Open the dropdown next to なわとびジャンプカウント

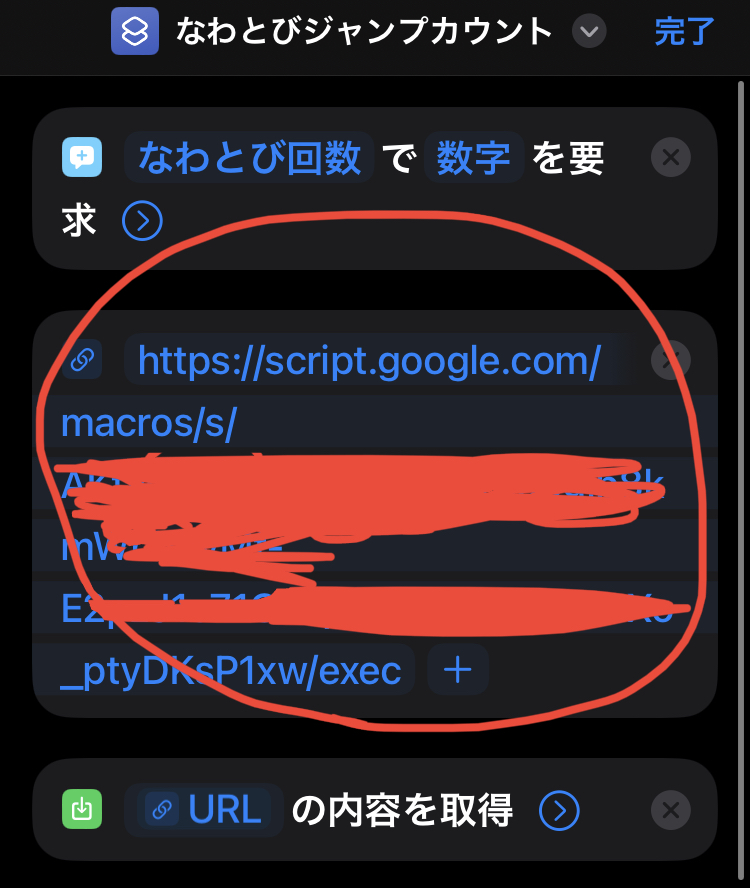pyautogui.click(x=589, y=32)
